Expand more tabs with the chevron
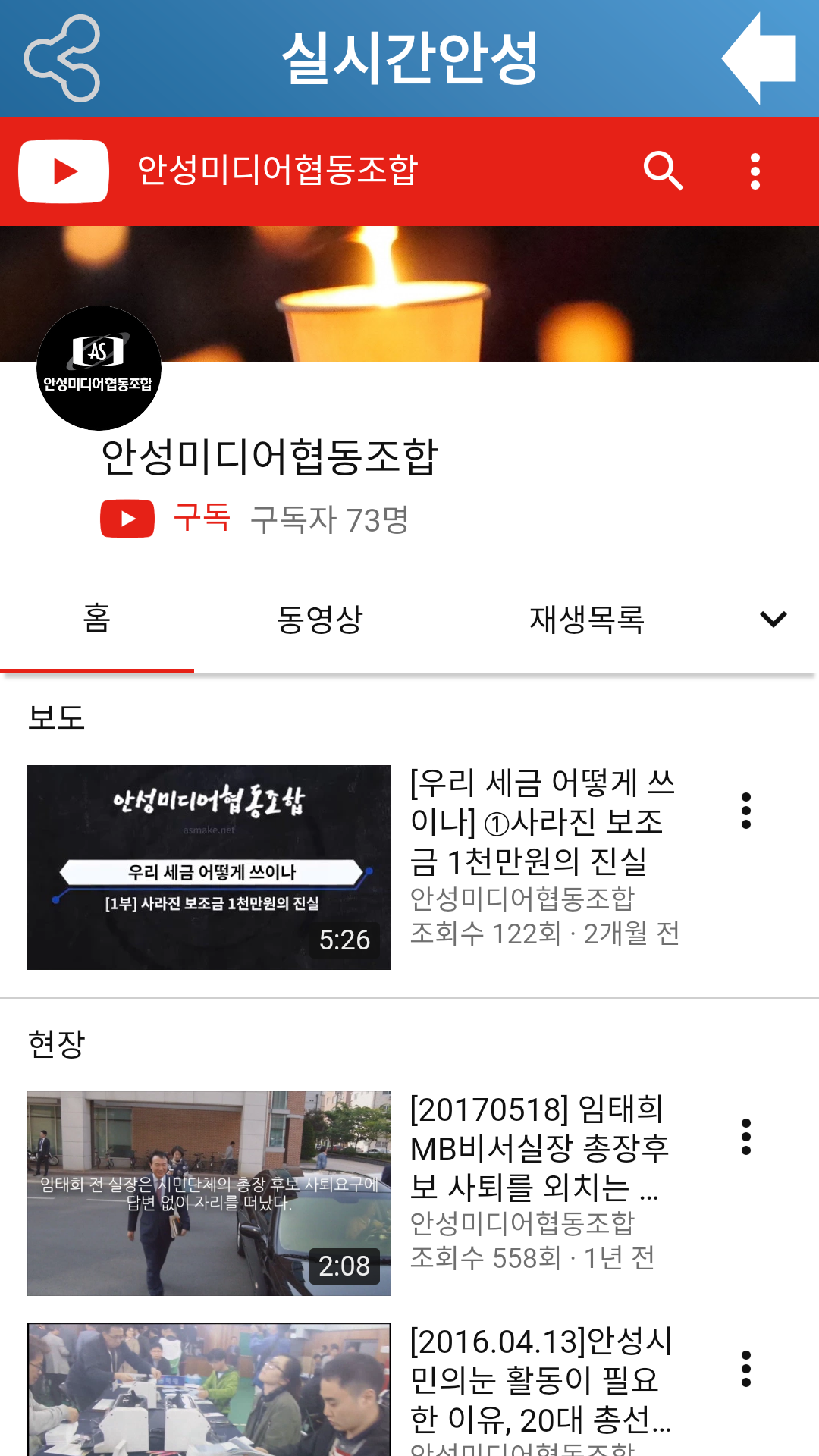Viewport: 819px width, 1456px height. pos(773,620)
